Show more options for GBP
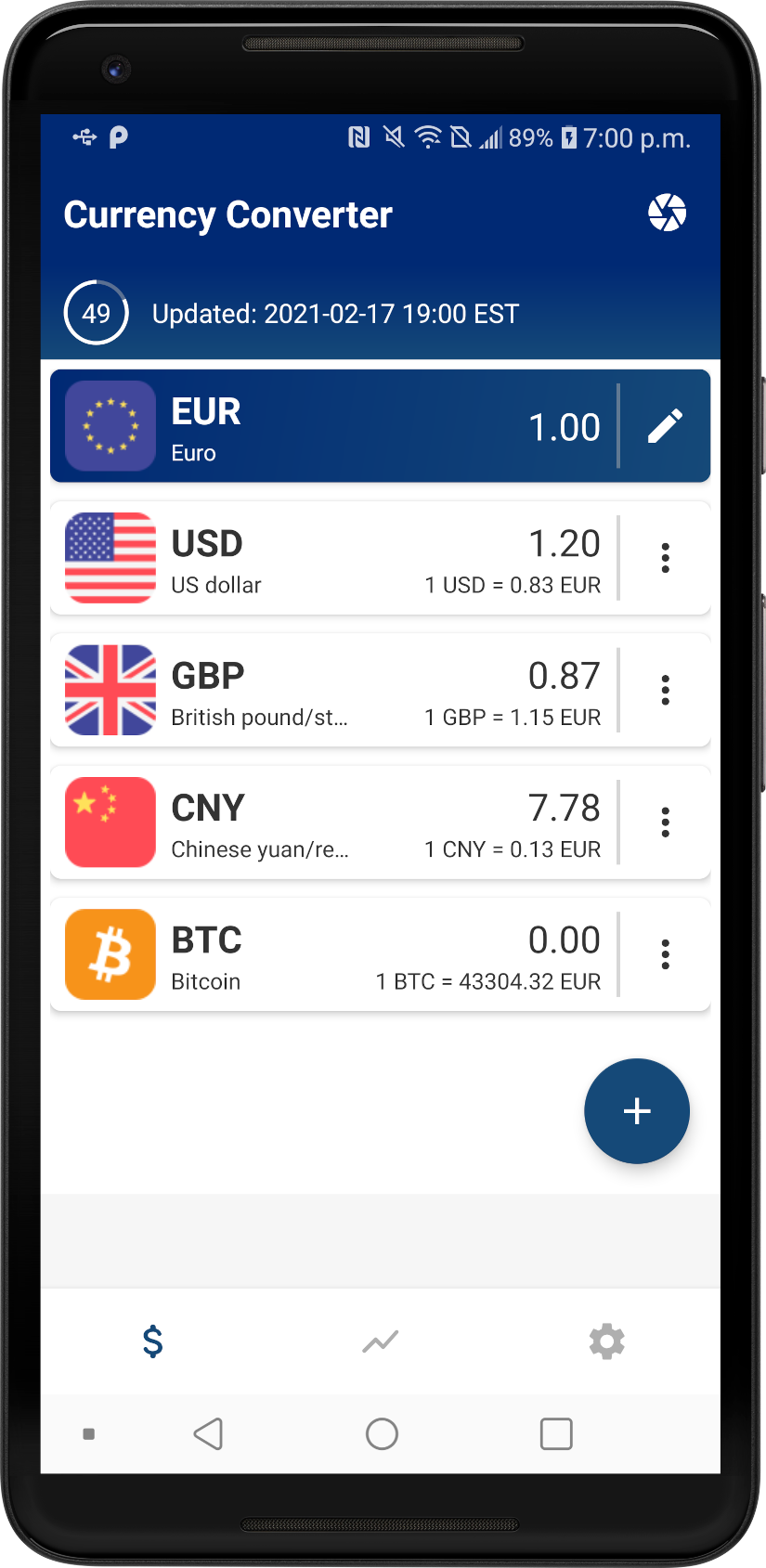This screenshot has height=1568, width=766. click(665, 691)
